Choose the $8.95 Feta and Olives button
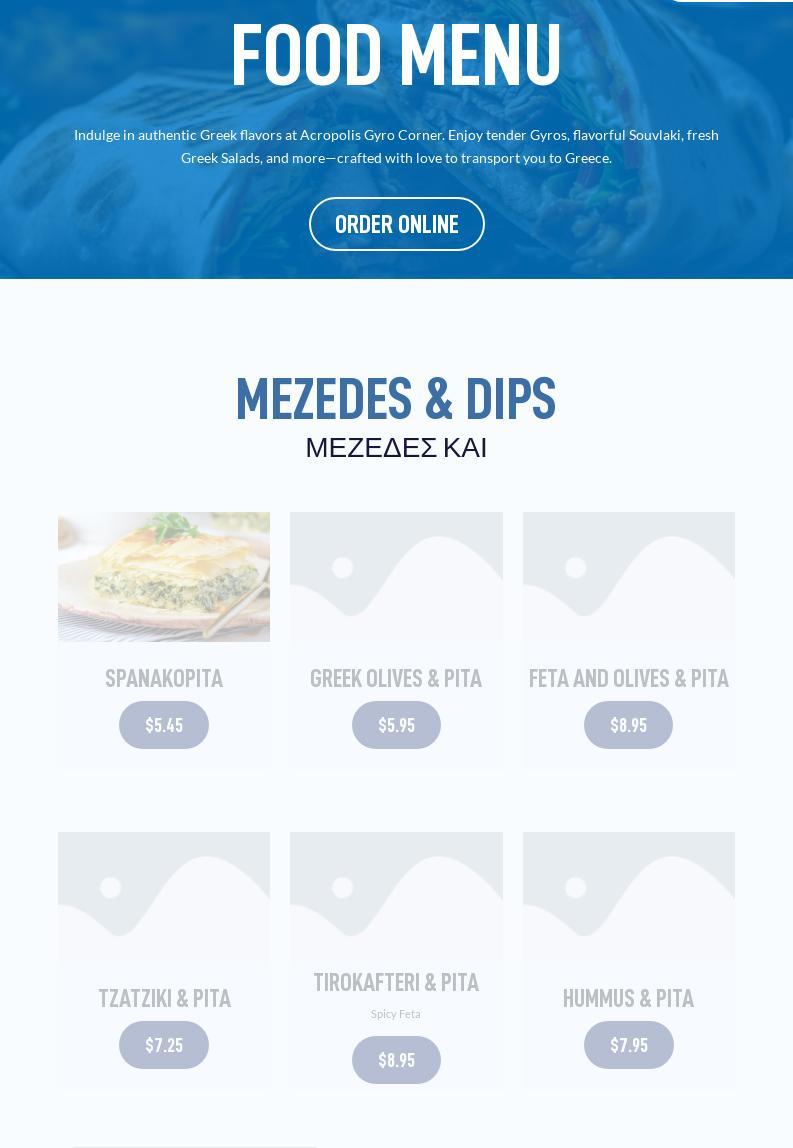 click(x=628, y=725)
